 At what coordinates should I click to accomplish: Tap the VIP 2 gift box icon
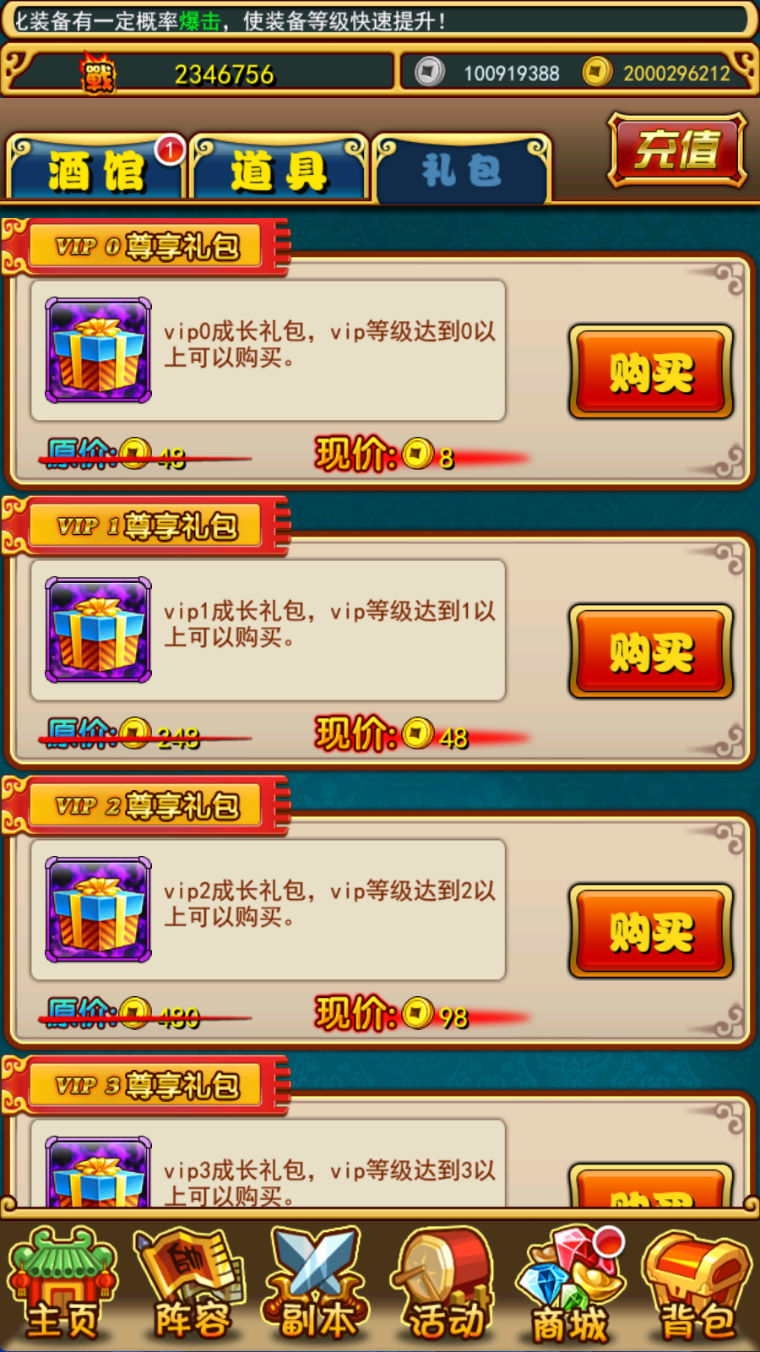98,909
